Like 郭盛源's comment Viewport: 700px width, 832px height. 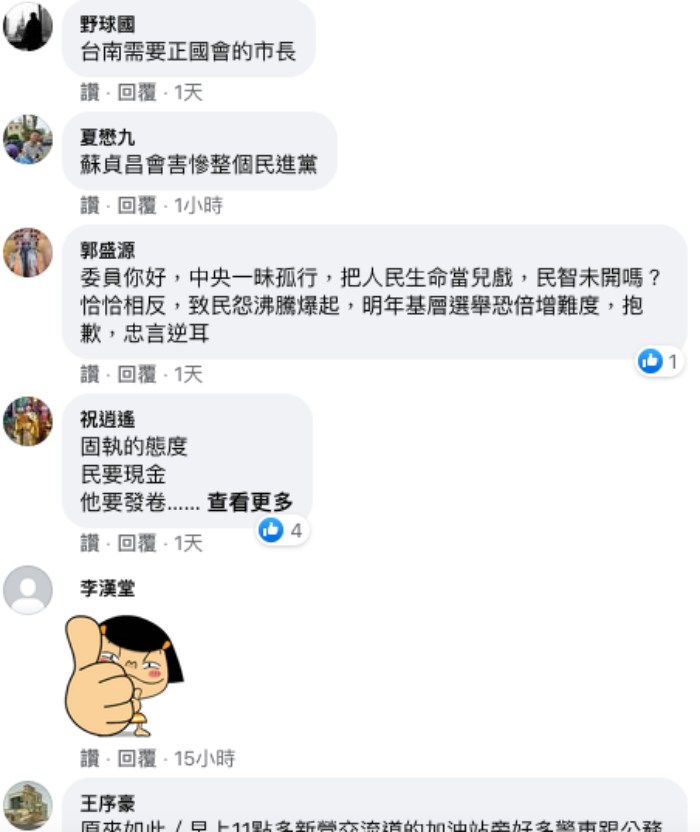tap(90, 374)
